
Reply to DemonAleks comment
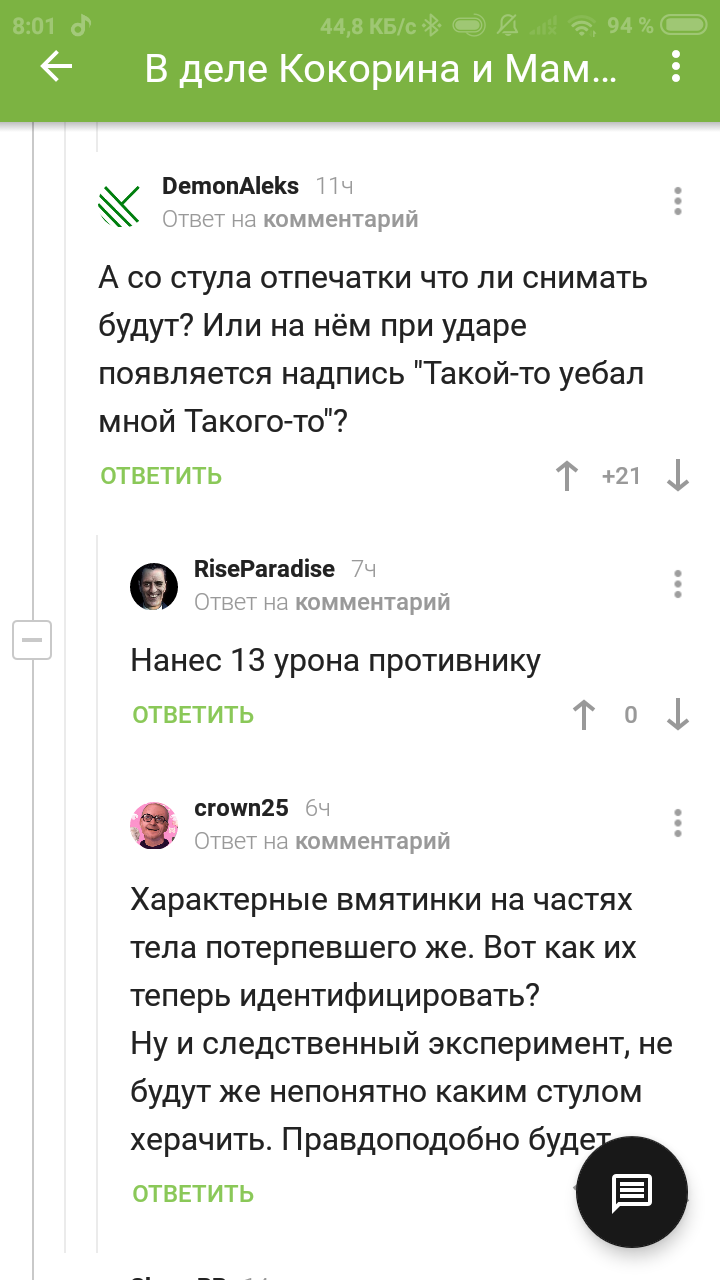click(x=161, y=476)
